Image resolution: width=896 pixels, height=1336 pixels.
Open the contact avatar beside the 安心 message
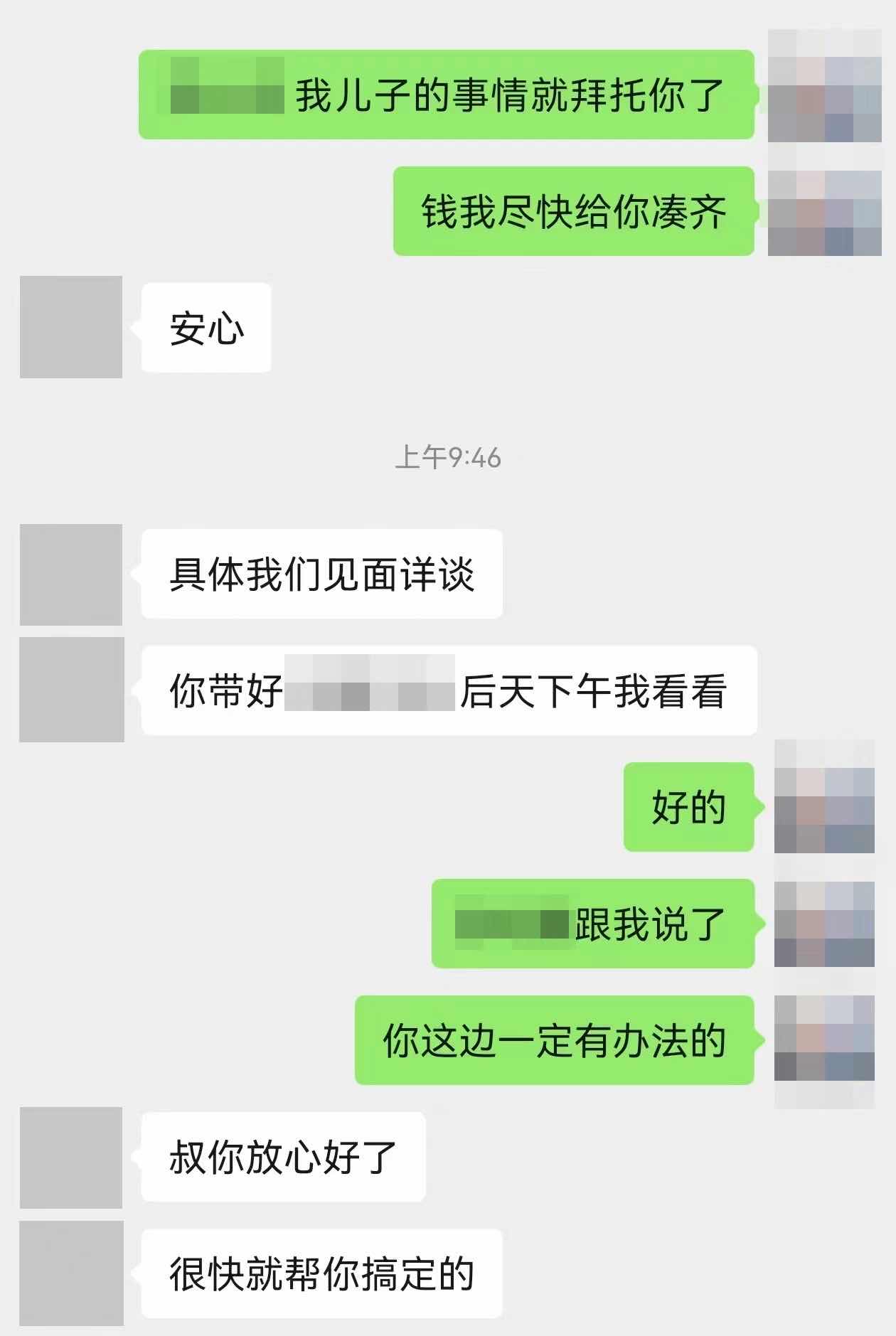[71, 327]
